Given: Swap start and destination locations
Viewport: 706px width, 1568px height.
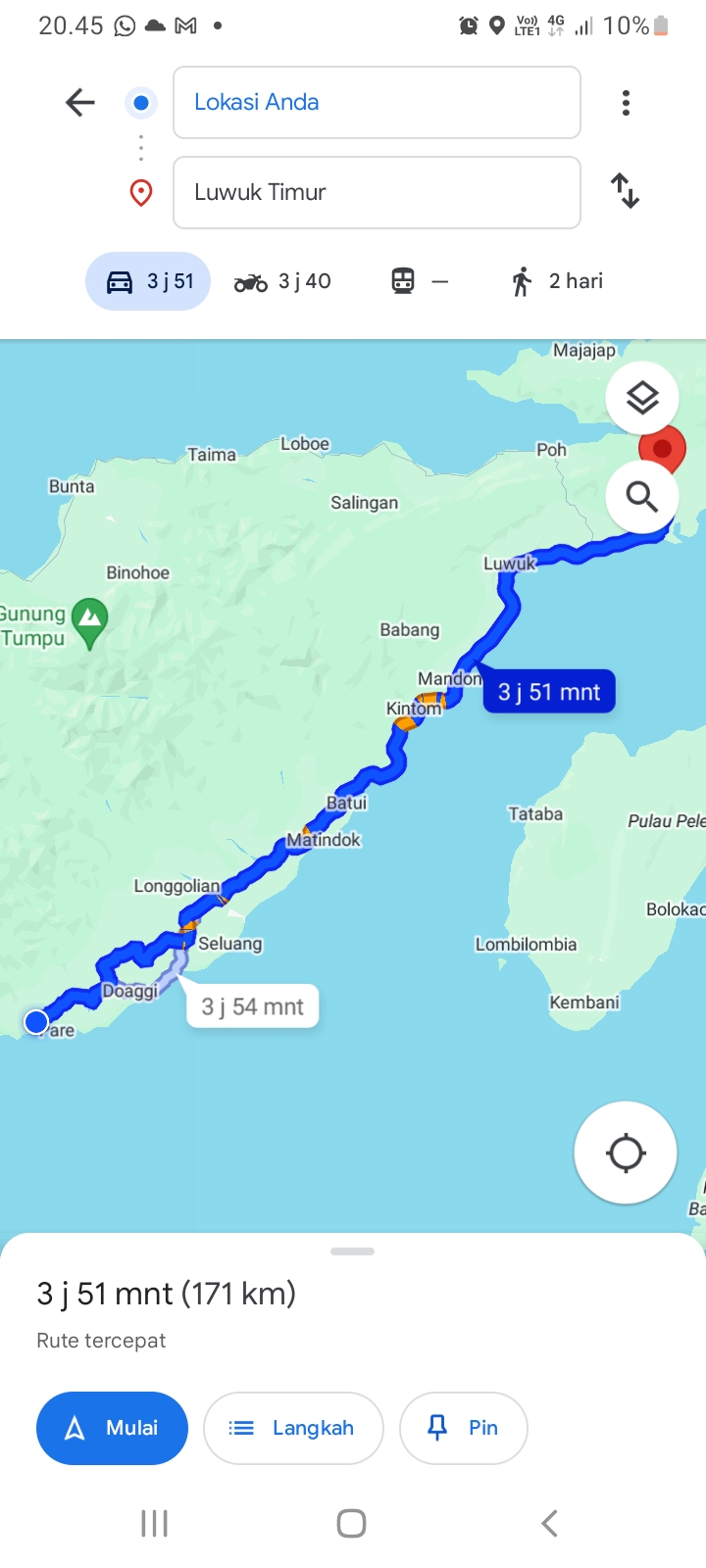Looking at the screenshot, I should [x=625, y=190].
